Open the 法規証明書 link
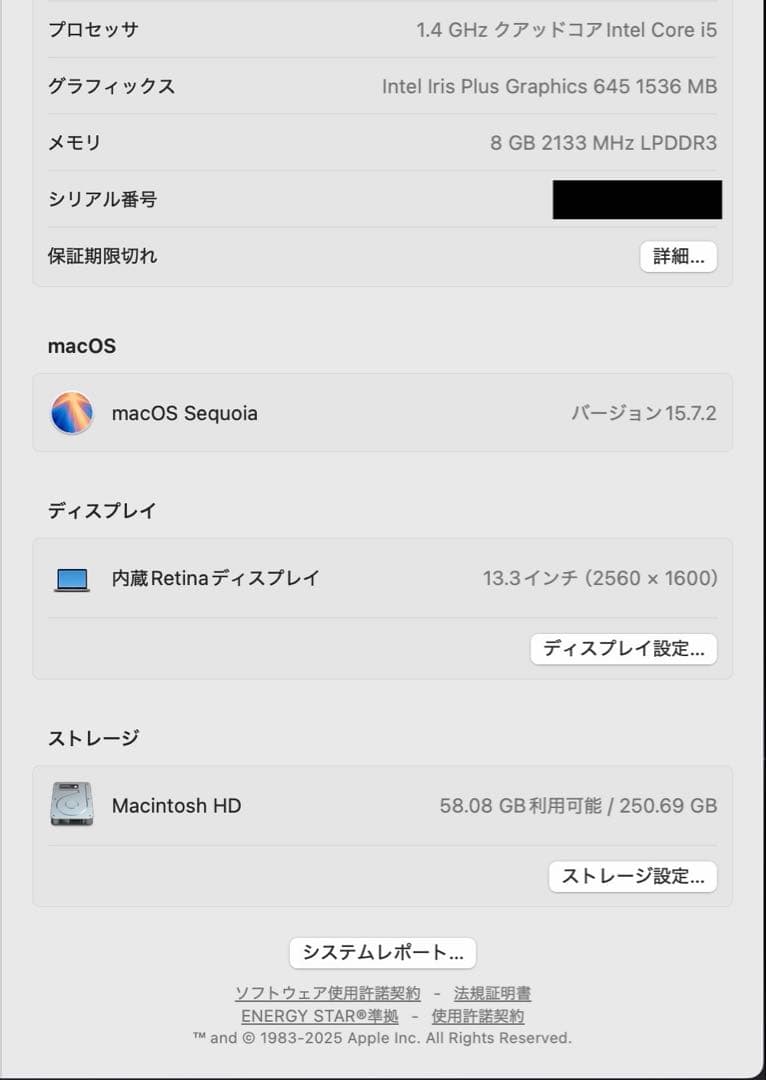766x1080 pixels. click(x=491, y=993)
